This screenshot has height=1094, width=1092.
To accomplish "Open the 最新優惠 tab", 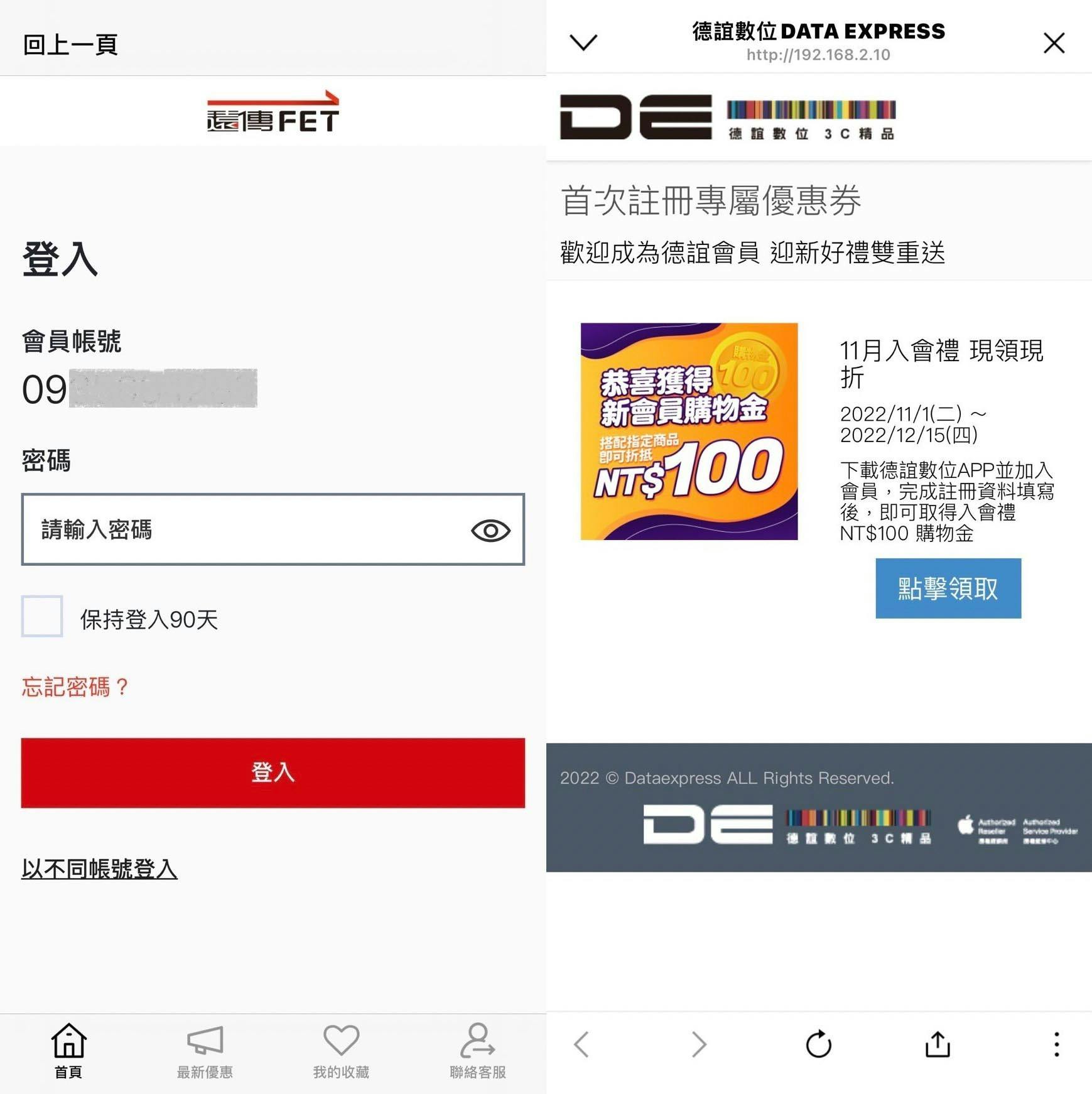I will tap(205, 1051).
